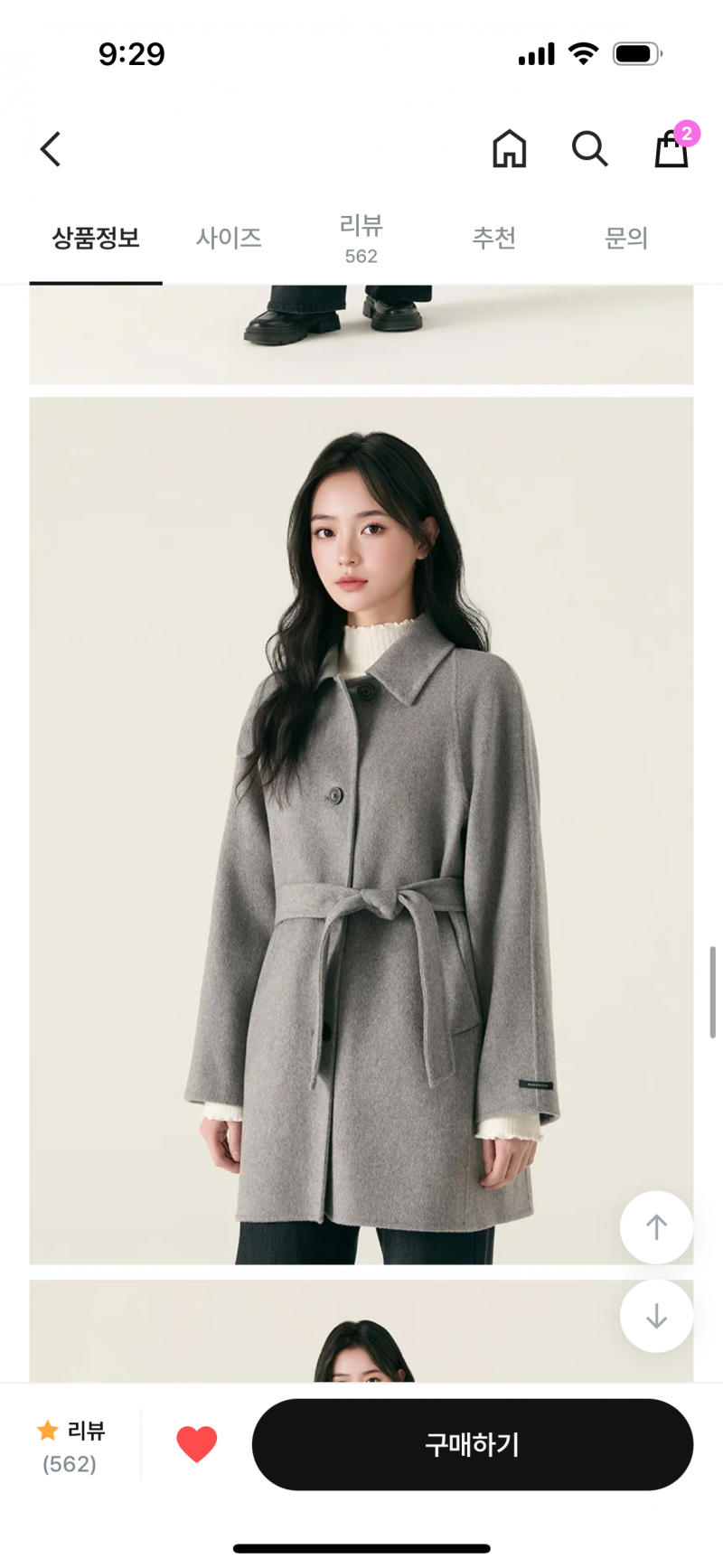Open reviews via the (562) link

(68, 1463)
